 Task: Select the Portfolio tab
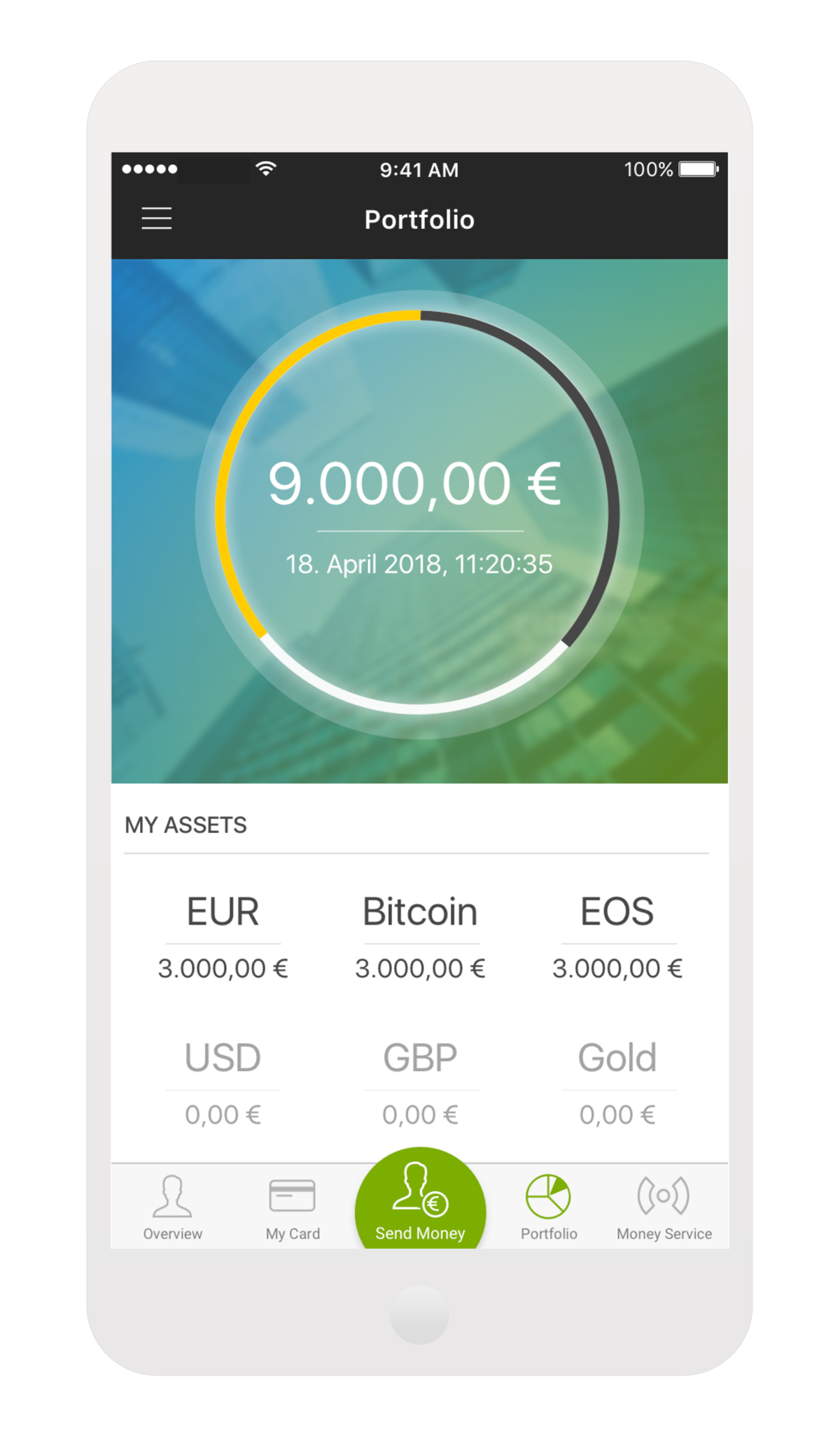pos(548,1207)
